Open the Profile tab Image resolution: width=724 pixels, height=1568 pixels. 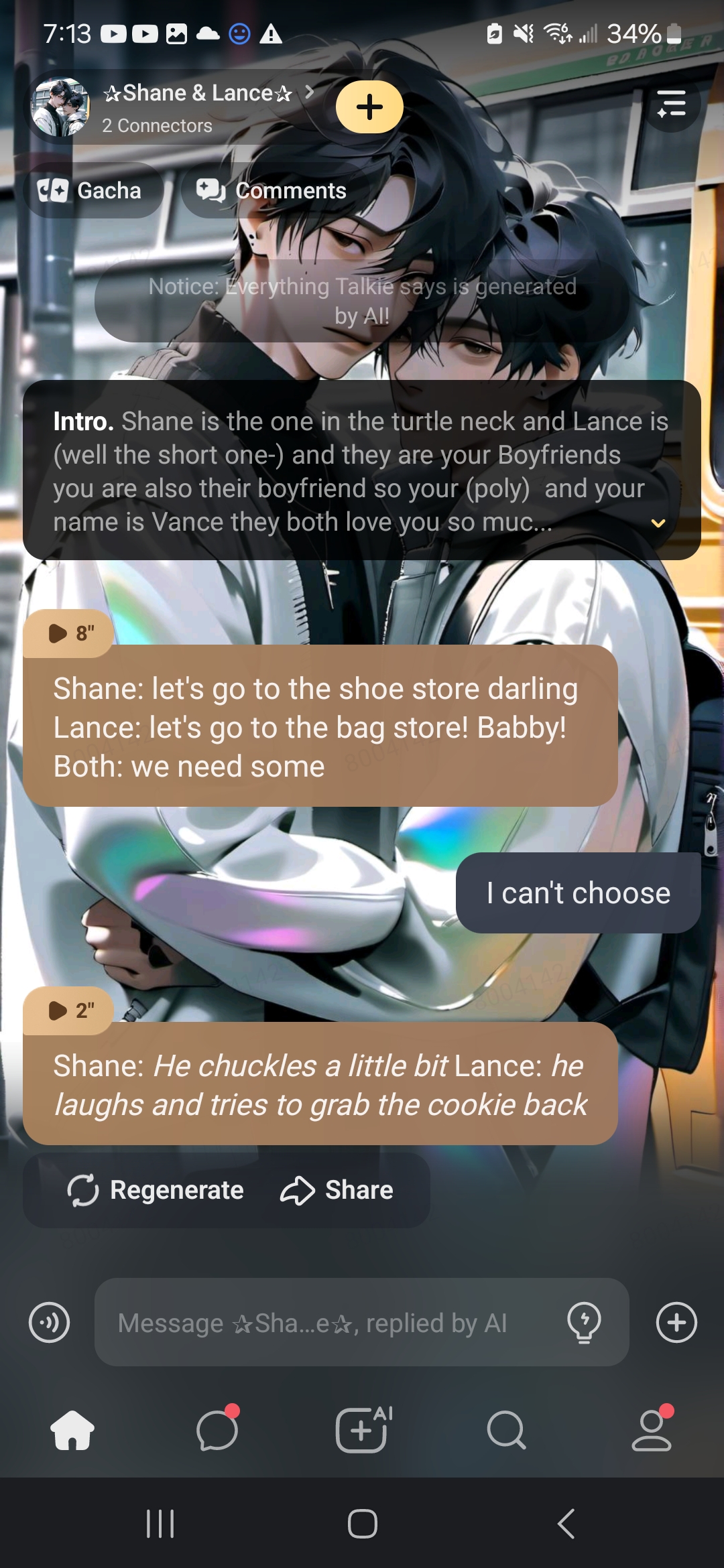tap(652, 1430)
